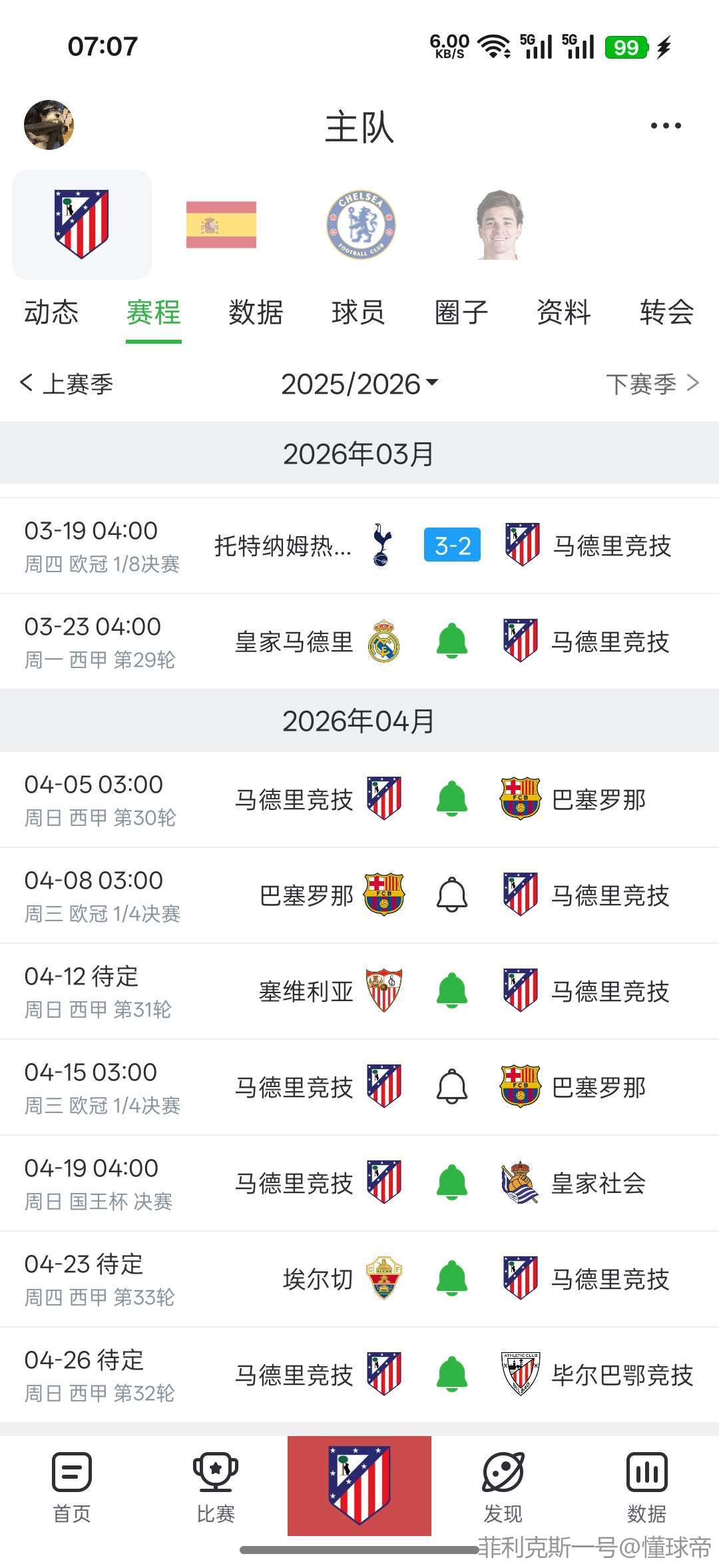The image size is (719, 1568).
Task: Select the Chelsea team crest
Action: 361,224
